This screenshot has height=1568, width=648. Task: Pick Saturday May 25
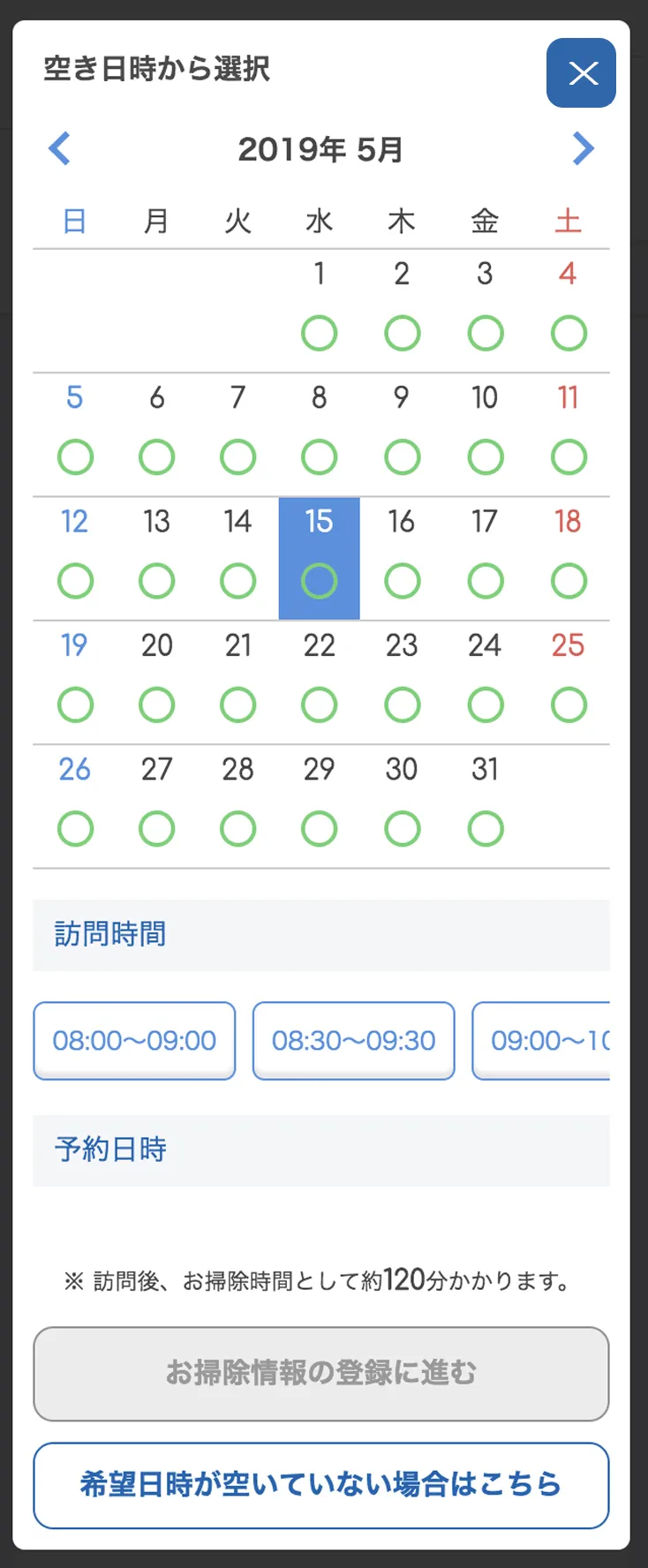point(568,681)
